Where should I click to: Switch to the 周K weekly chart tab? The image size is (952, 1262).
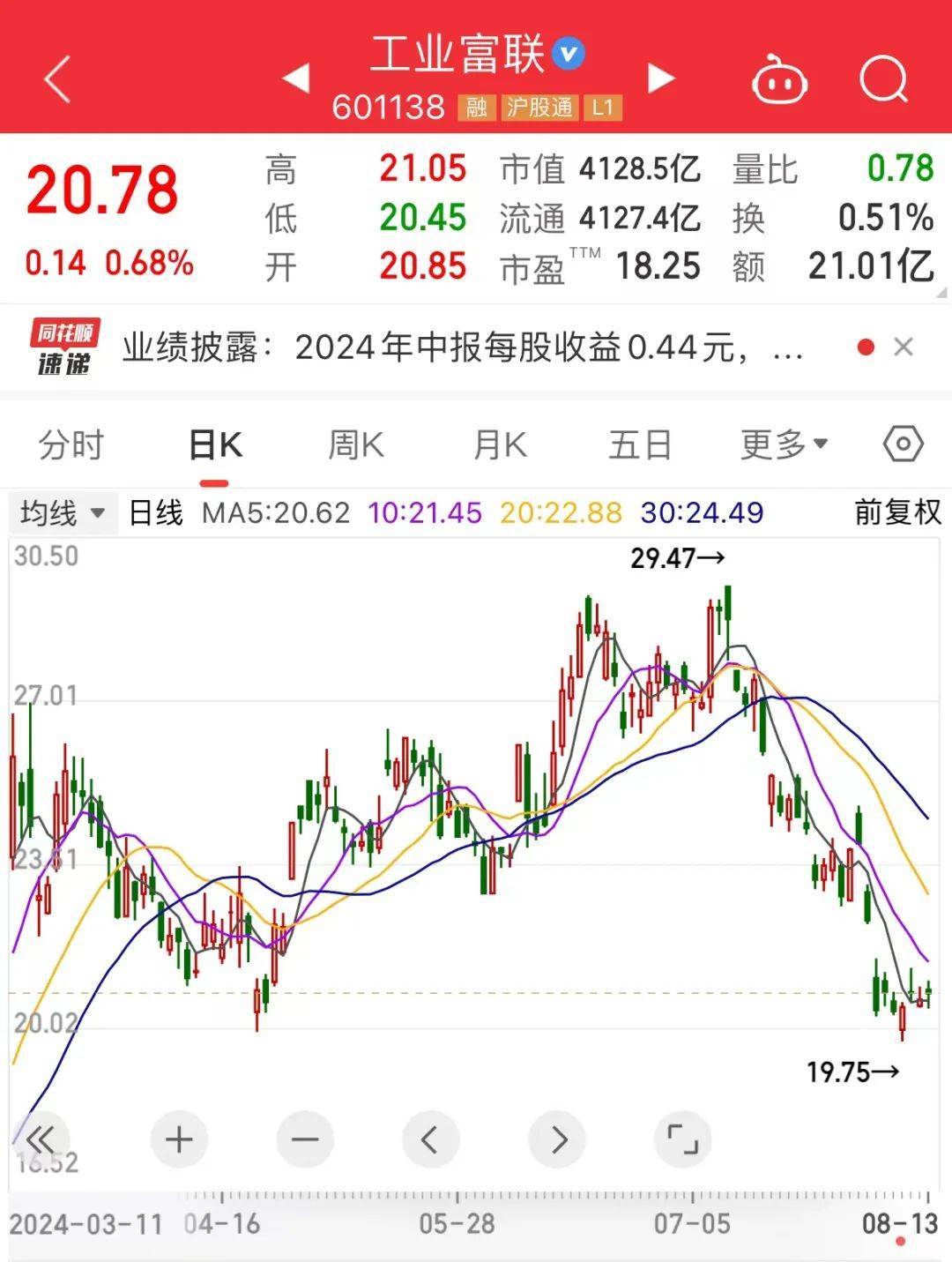click(355, 444)
